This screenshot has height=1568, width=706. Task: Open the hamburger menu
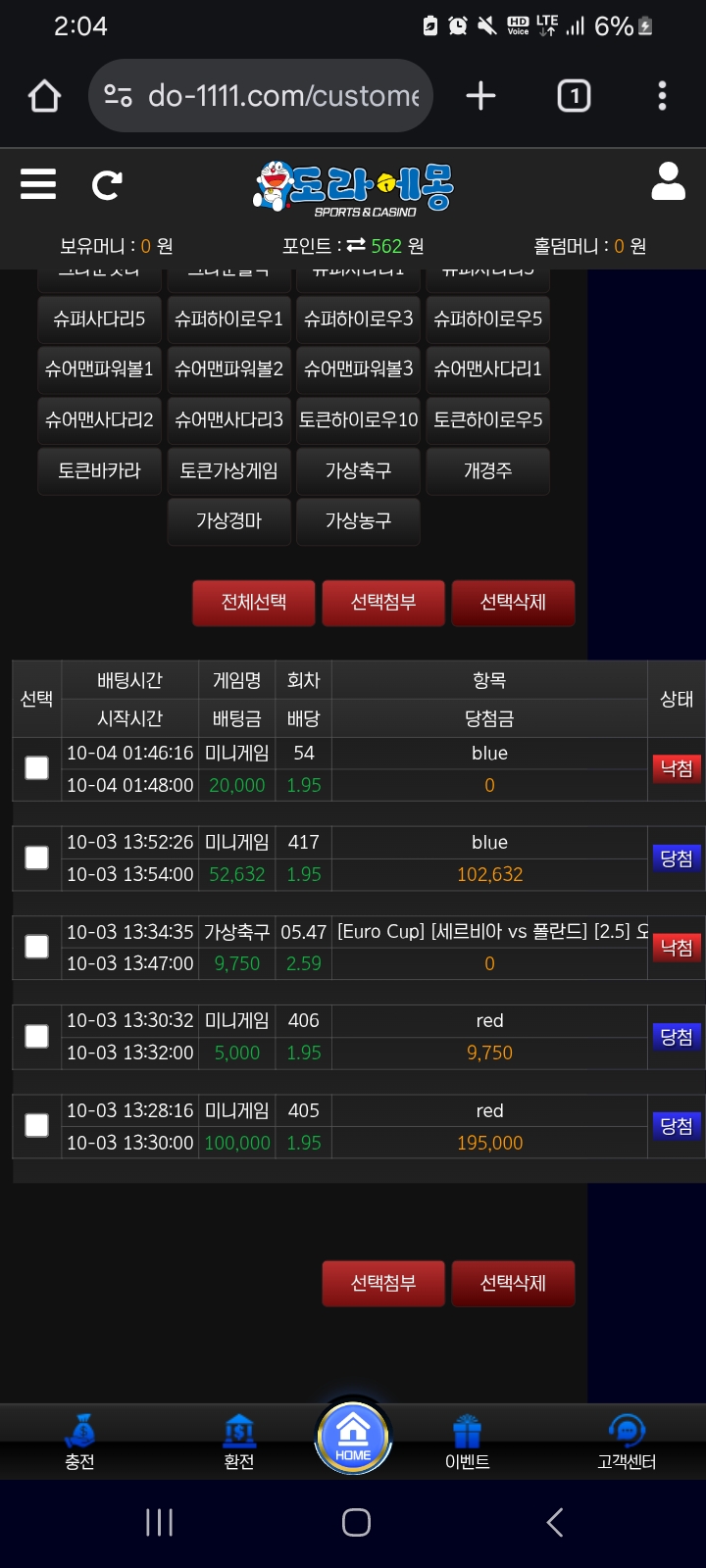coord(38,183)
